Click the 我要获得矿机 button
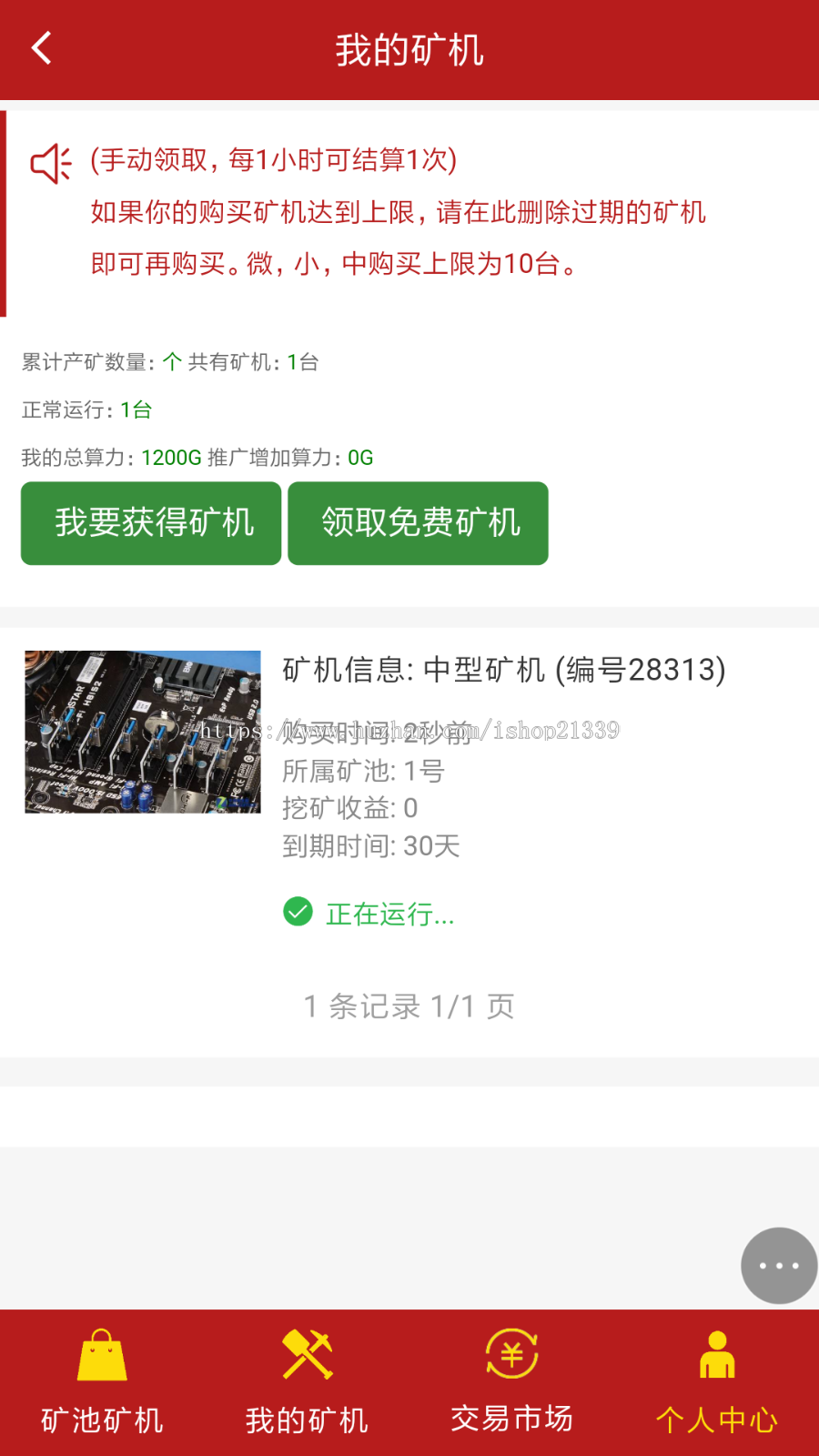The width and height of the screenshot is (819, 1456). point(150,523)
